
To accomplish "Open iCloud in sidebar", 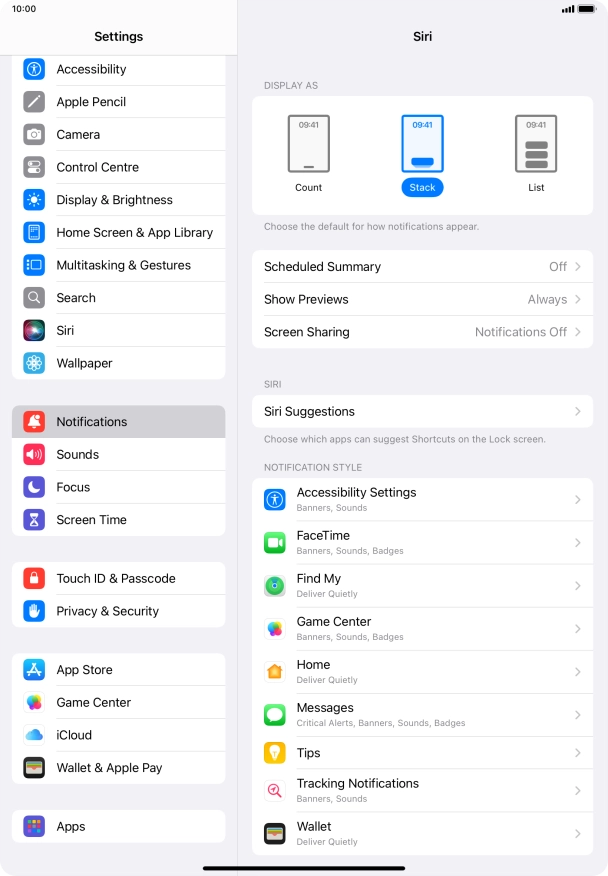I will pyautogui.click(x=118, y=735).
